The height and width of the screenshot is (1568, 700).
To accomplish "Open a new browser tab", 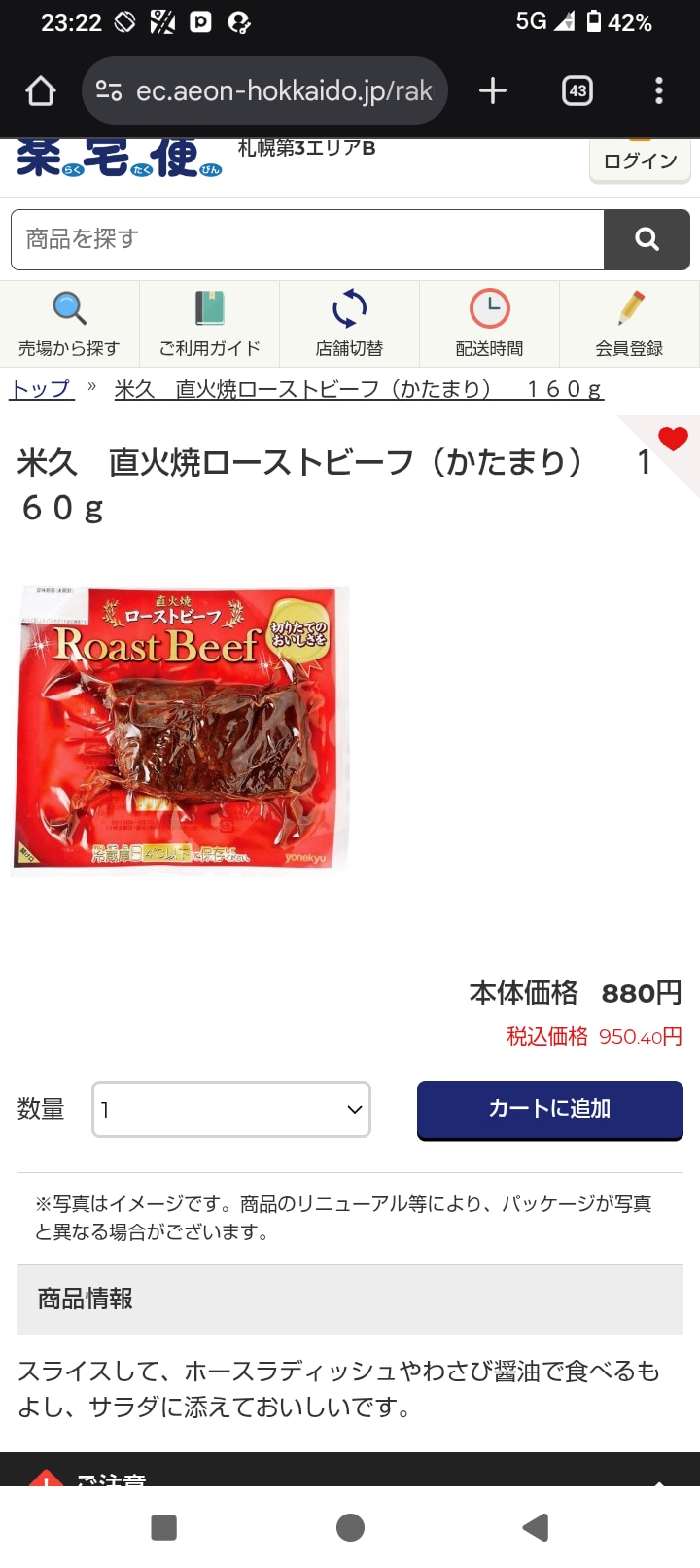I will click(493, 91).
